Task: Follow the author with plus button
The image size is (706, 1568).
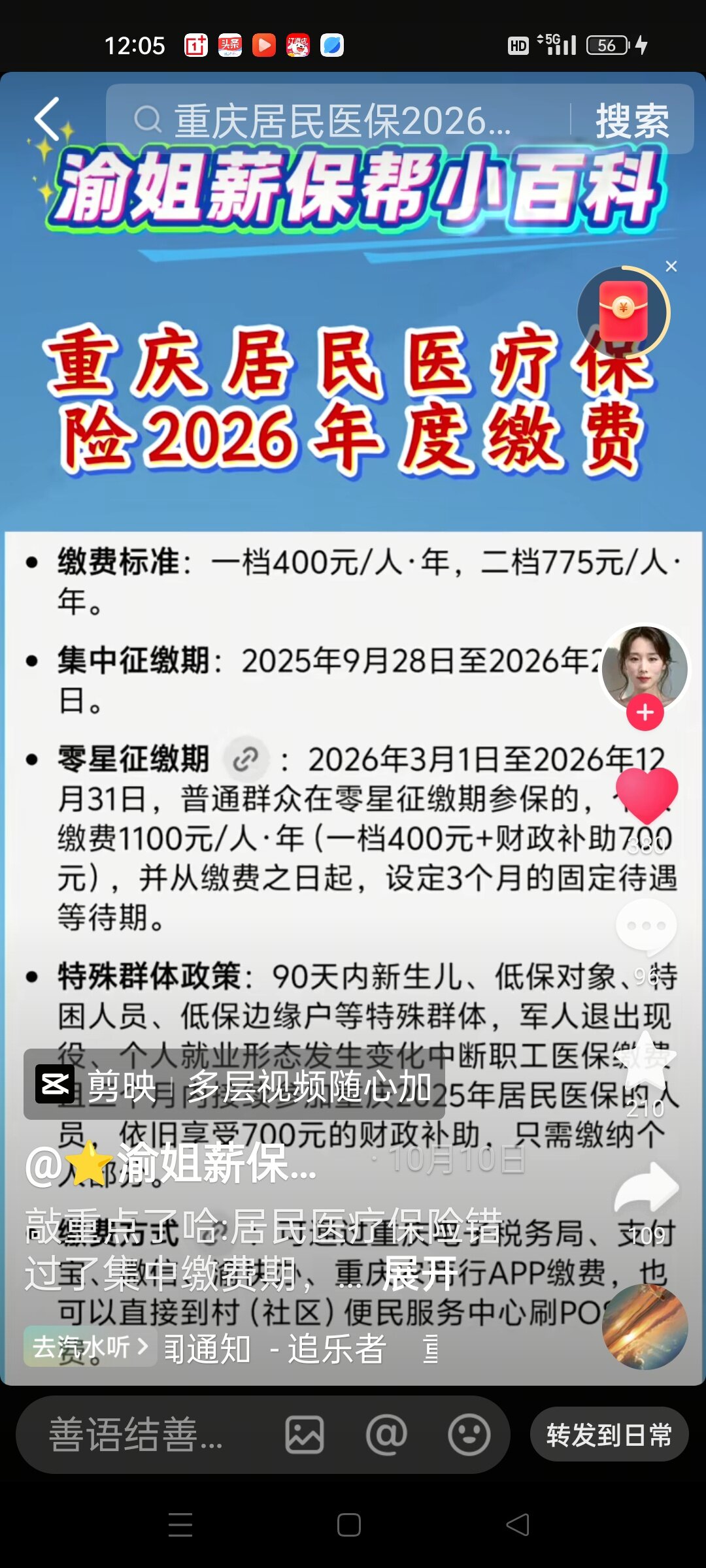Action: tap(645, 713)
